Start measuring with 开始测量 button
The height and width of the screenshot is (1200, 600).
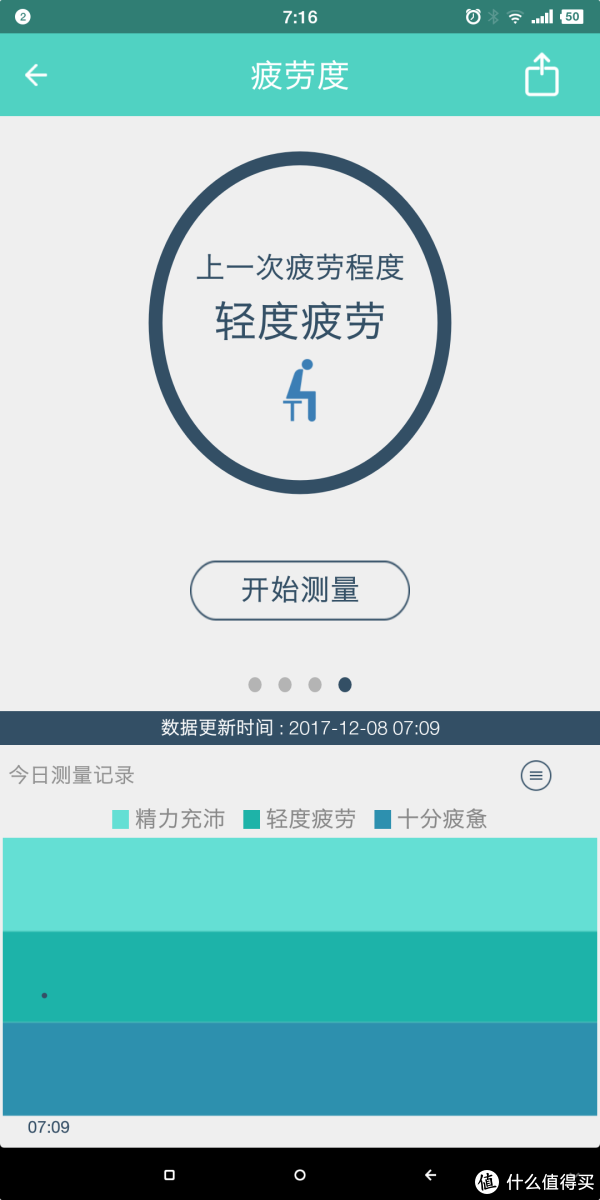300,590
